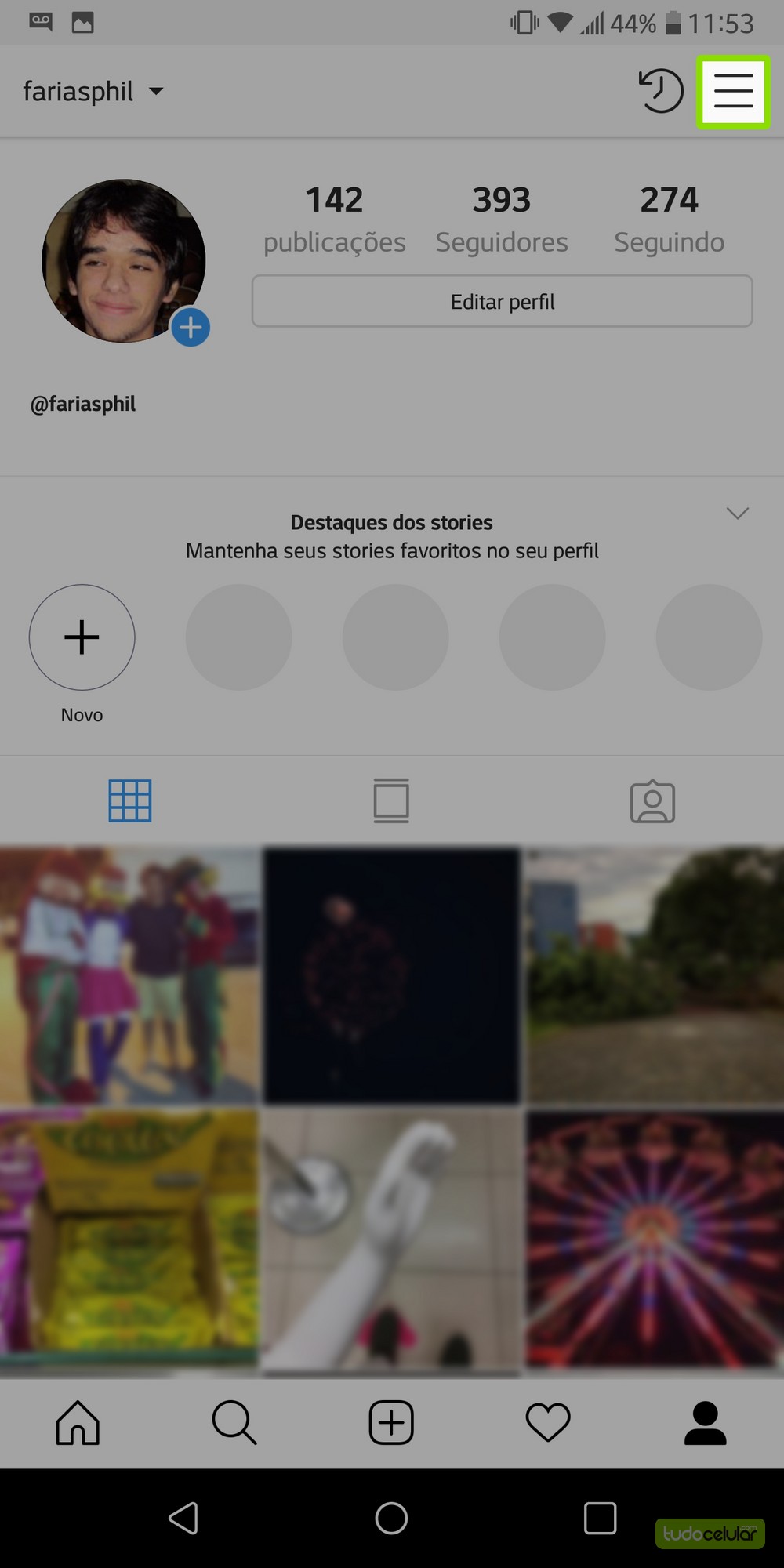784x1568 pixels.
Task: Open the ferris wheel lights photo
Action: coord(654,1240)
